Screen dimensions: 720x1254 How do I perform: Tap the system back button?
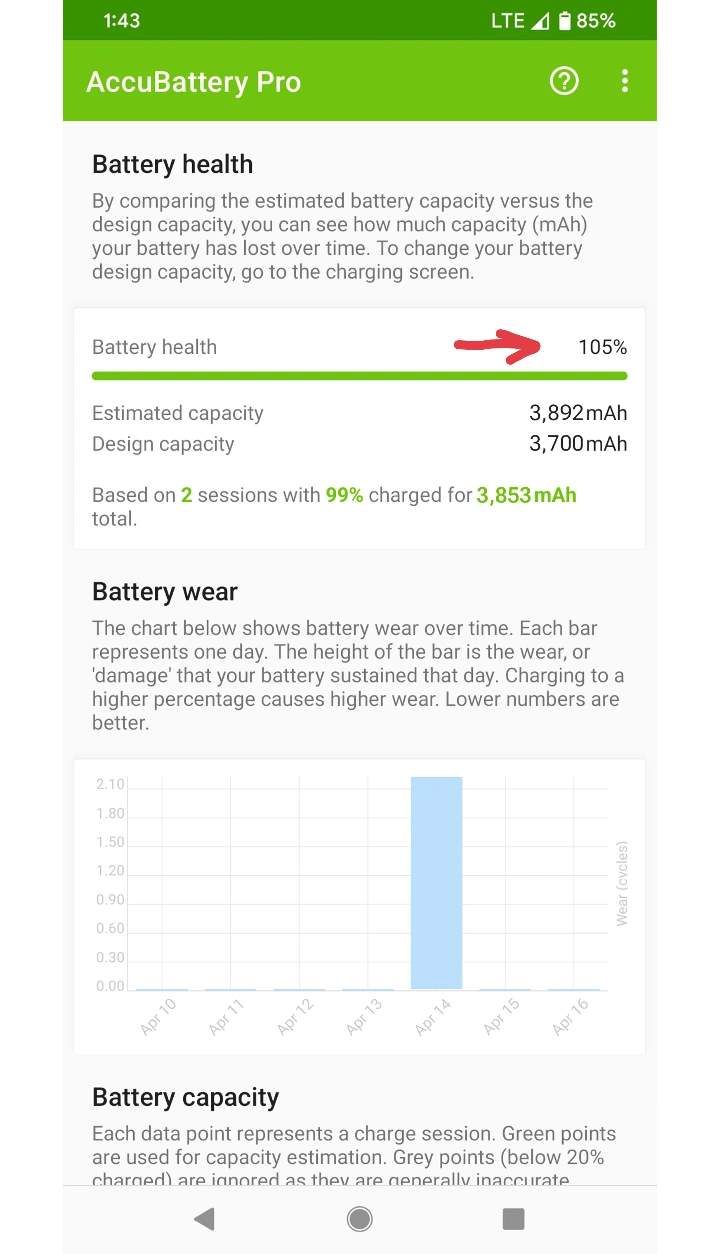click(x=205, y=1218)
